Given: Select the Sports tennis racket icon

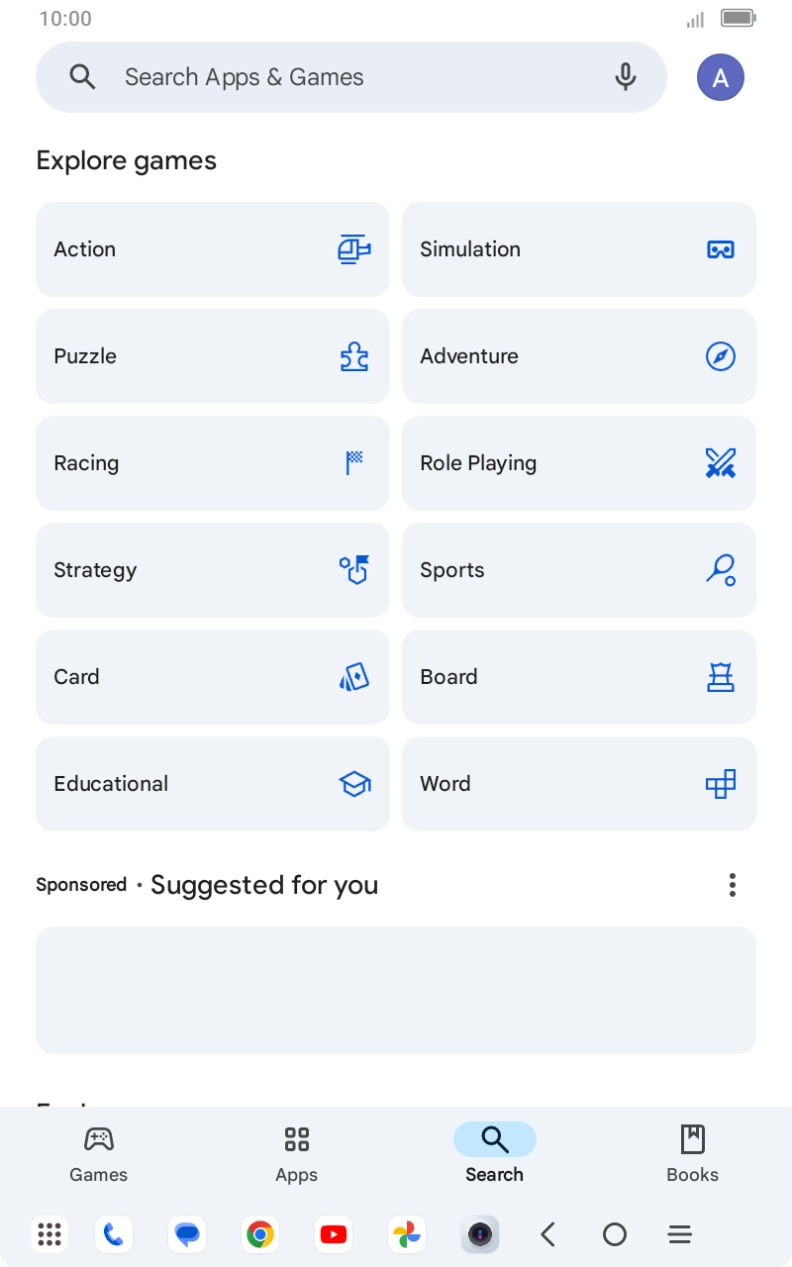Looking at the screenshot, I should pos(719,570).
